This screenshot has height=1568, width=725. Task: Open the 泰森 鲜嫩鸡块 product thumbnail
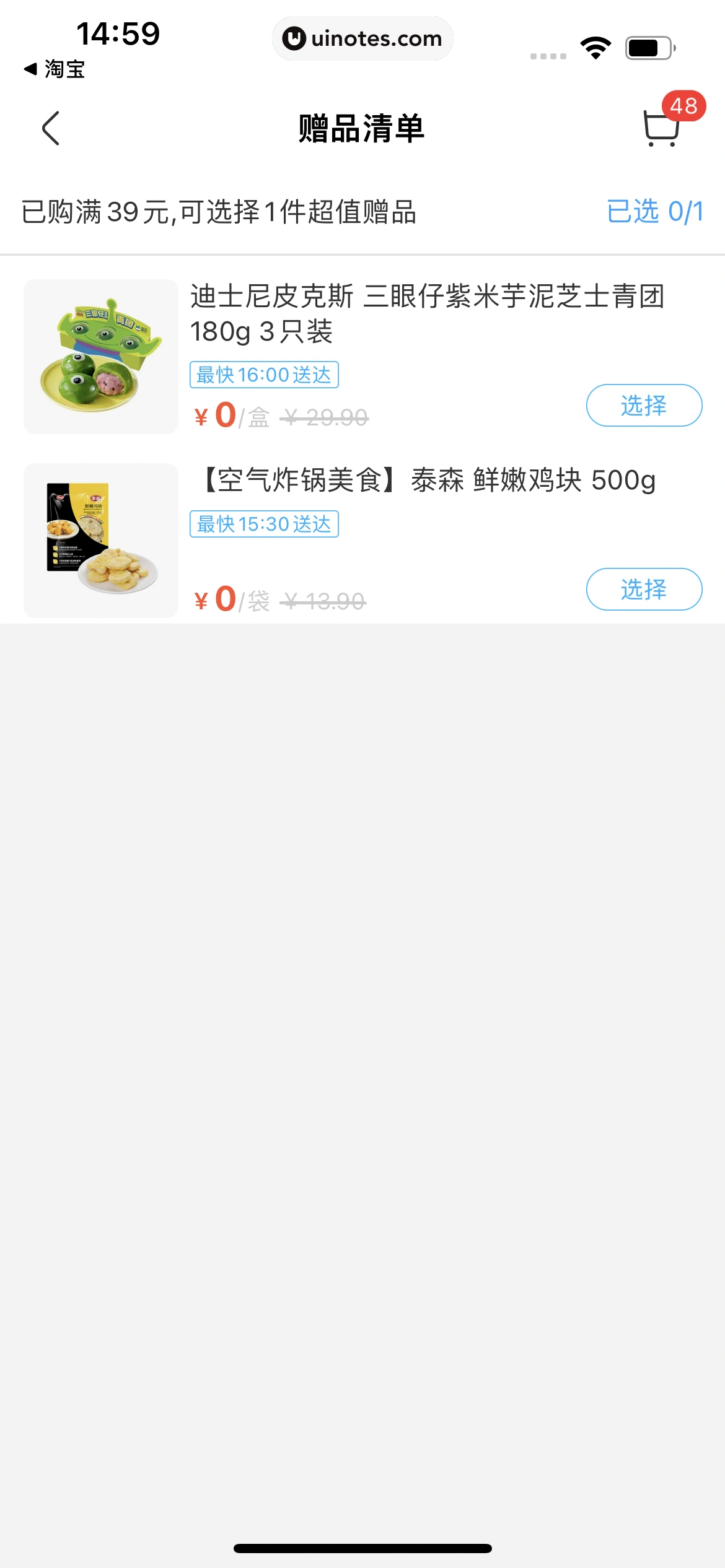(x=101, y=539)
